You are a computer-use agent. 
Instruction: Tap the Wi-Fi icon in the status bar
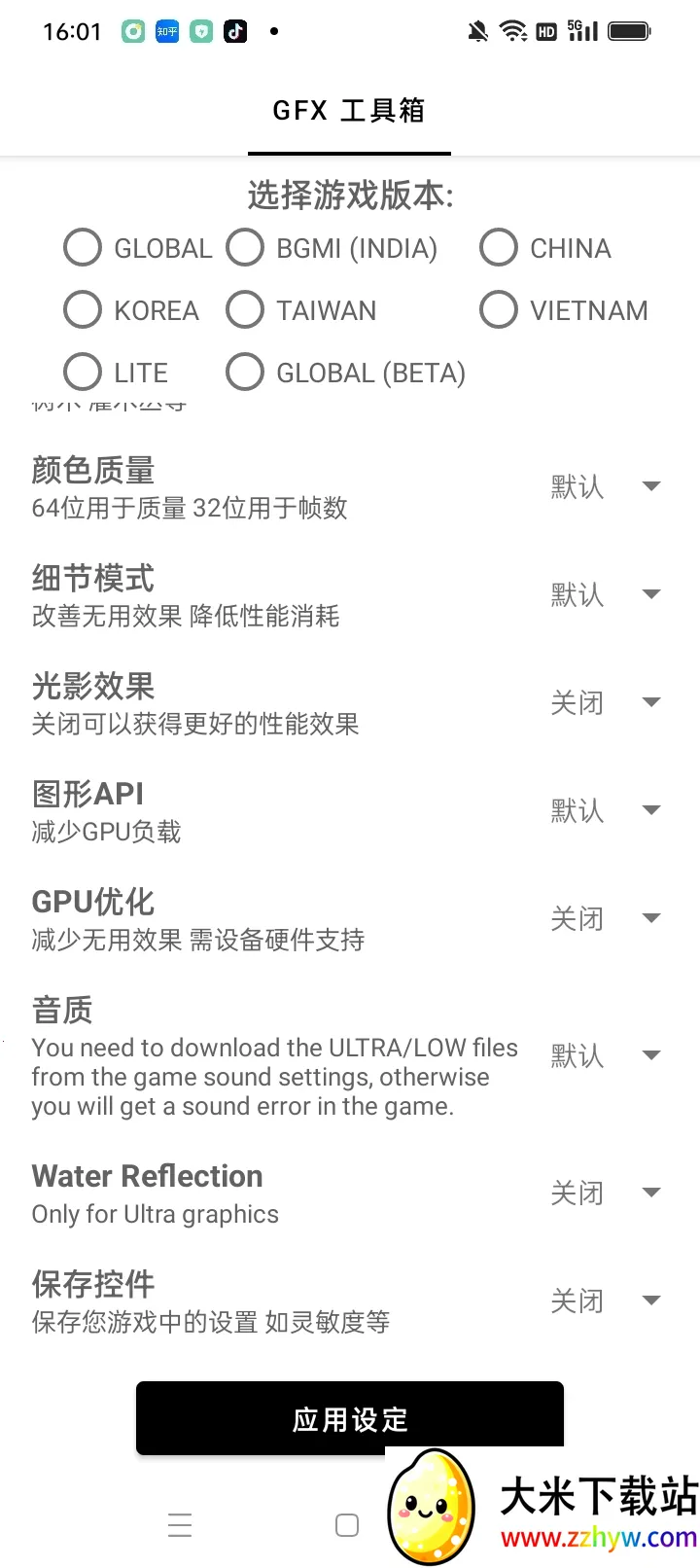pos(513,31)
